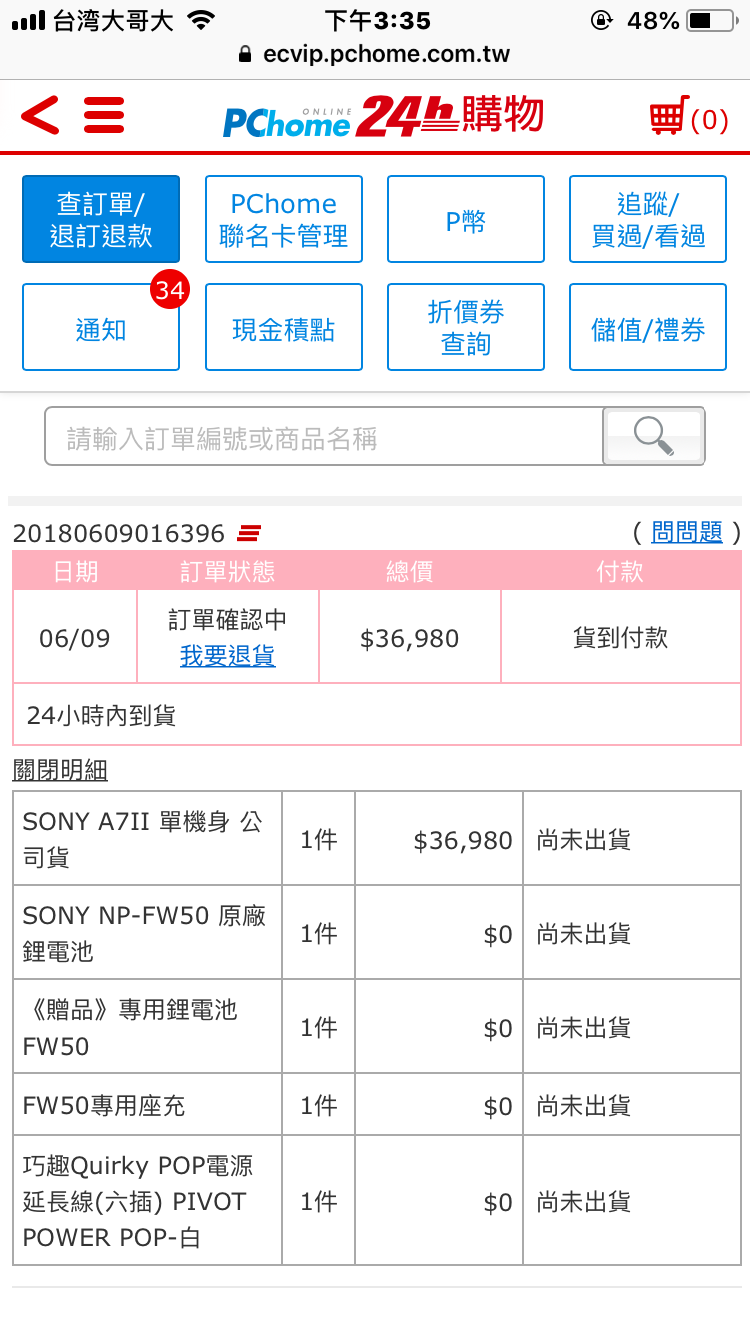
Task: Tap 我要退貨 to return the order
Action: 228,656
